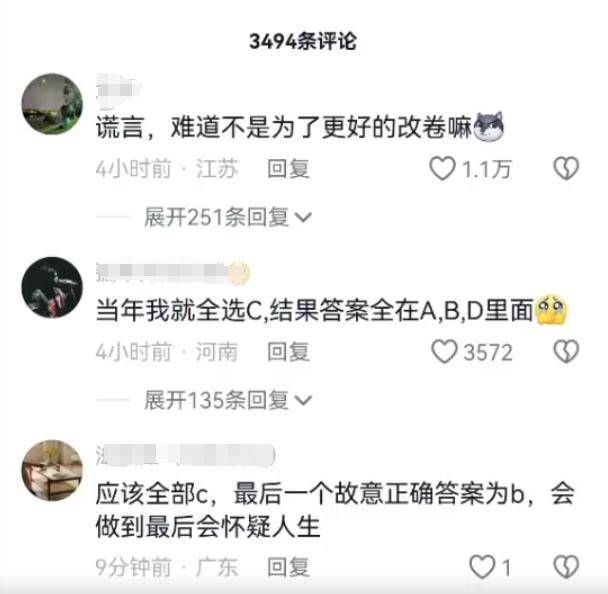Expand 展开135条回复
Image resolution: width=608 pixels, height=594 pixels.
(228, 400)
